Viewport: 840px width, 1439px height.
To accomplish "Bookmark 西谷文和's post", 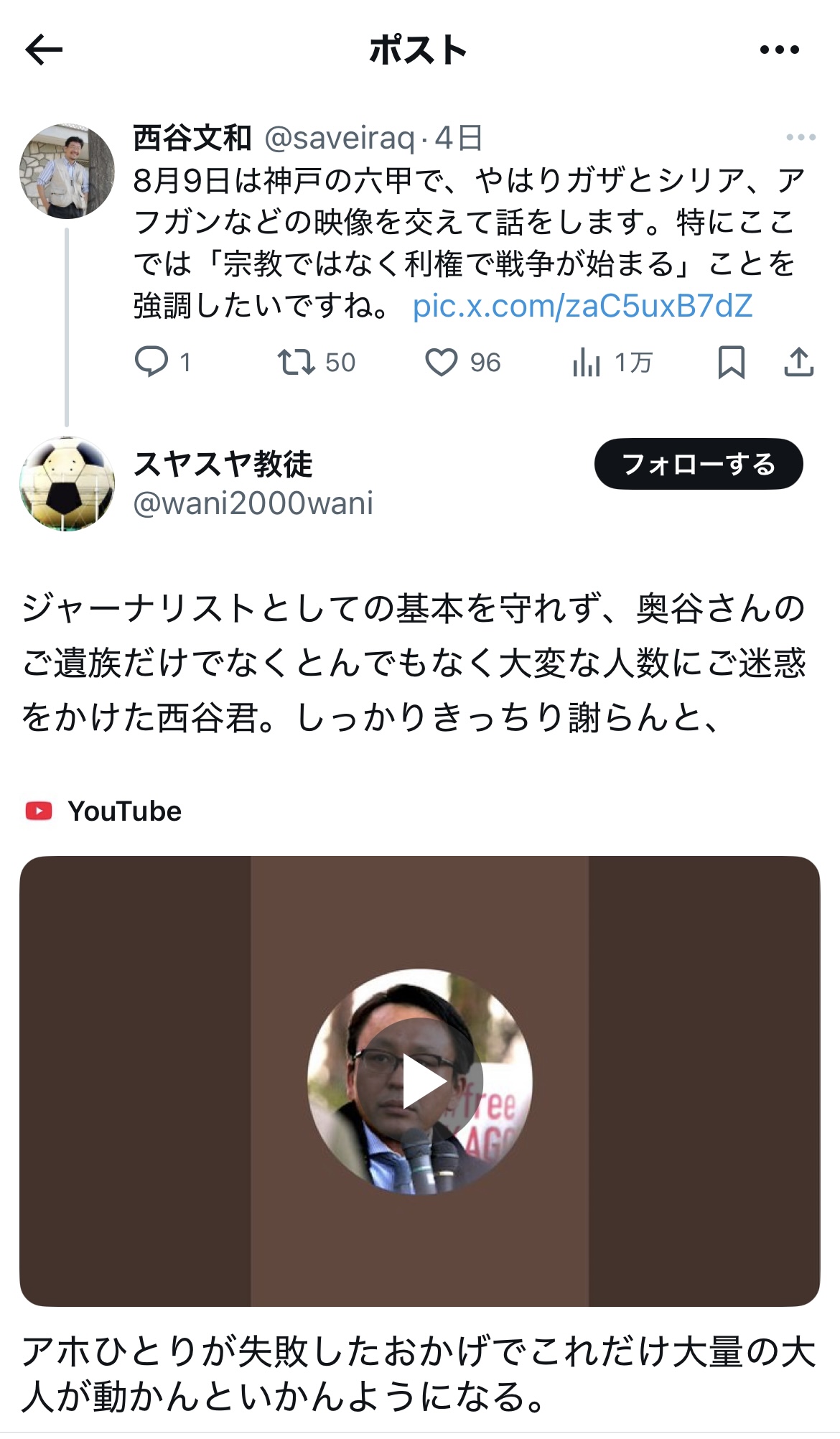I will coord(731,362).
